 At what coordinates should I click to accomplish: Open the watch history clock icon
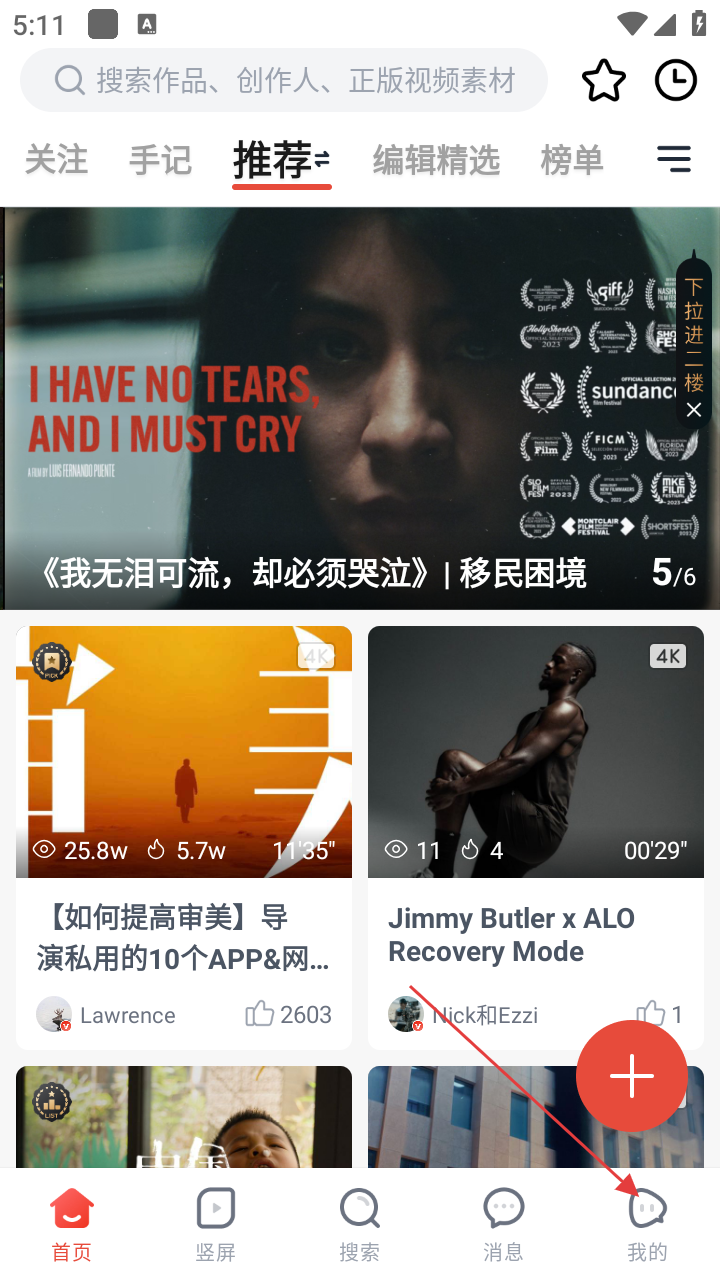point(676,81)
